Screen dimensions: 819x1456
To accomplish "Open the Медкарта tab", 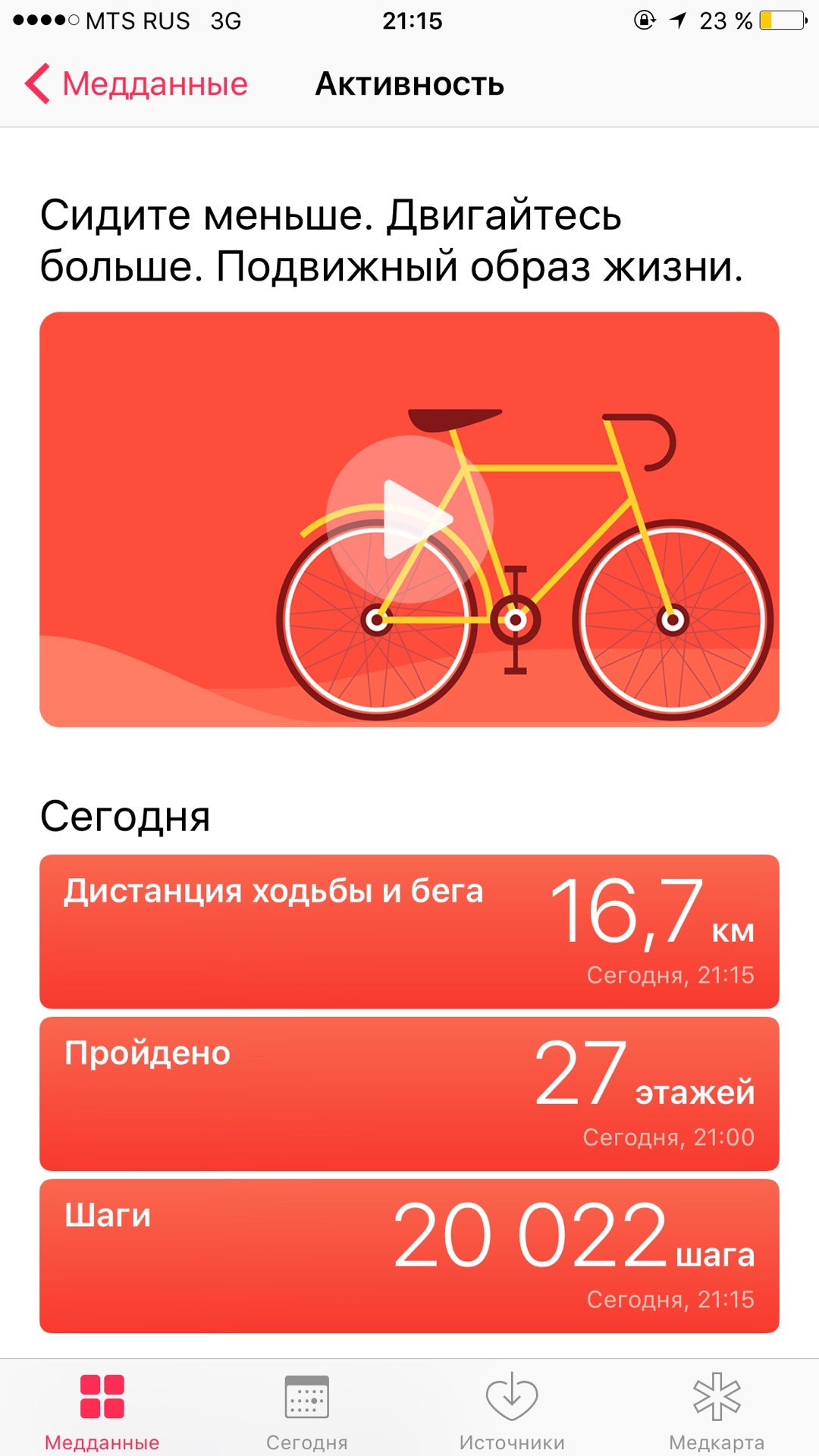I will [717, 1409].
